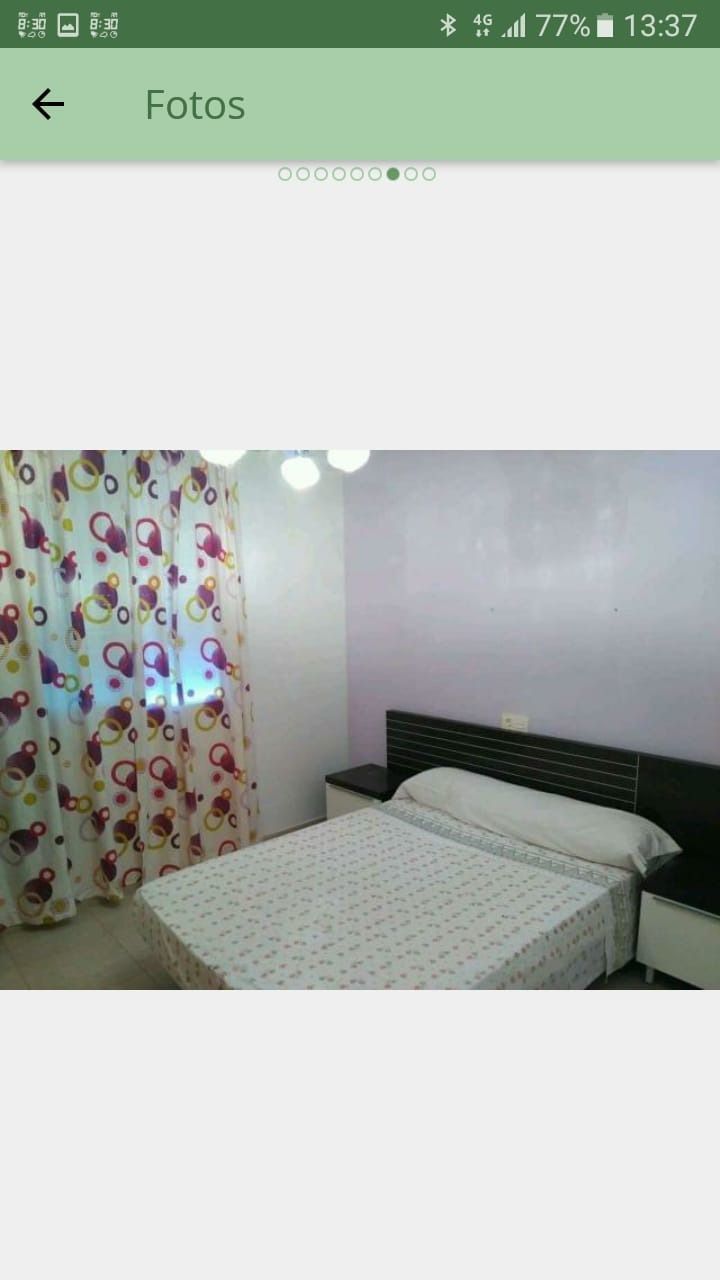Select the last photo indicator dot
Viewport: 720px width, 1280px height.
[429, 174]
